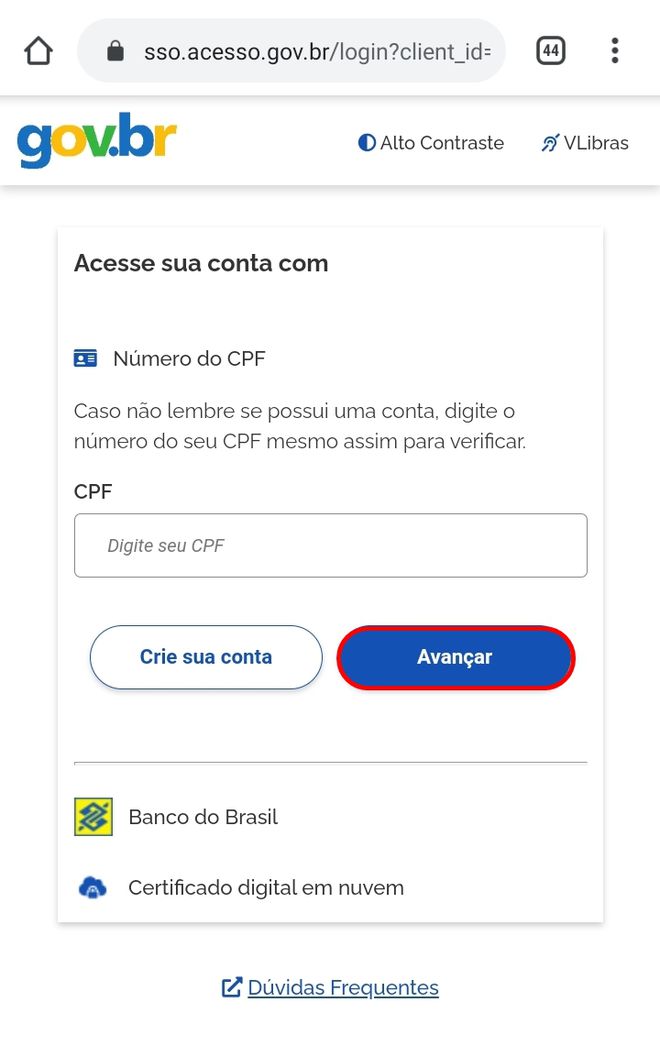Select Crie sua conta
The width and height of the screenshot is (660, 1057).
point(206,657)
